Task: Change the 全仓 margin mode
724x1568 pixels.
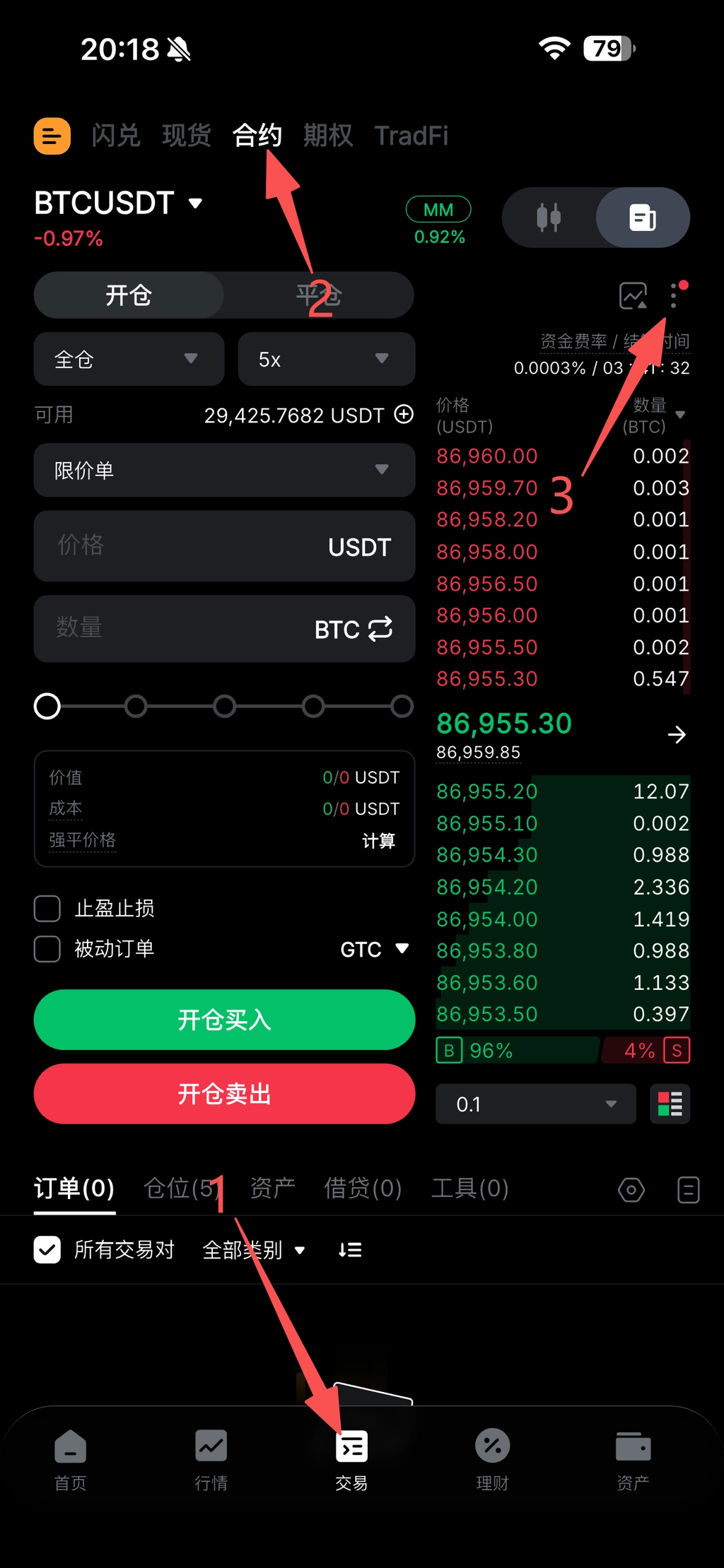Action: 129,359
